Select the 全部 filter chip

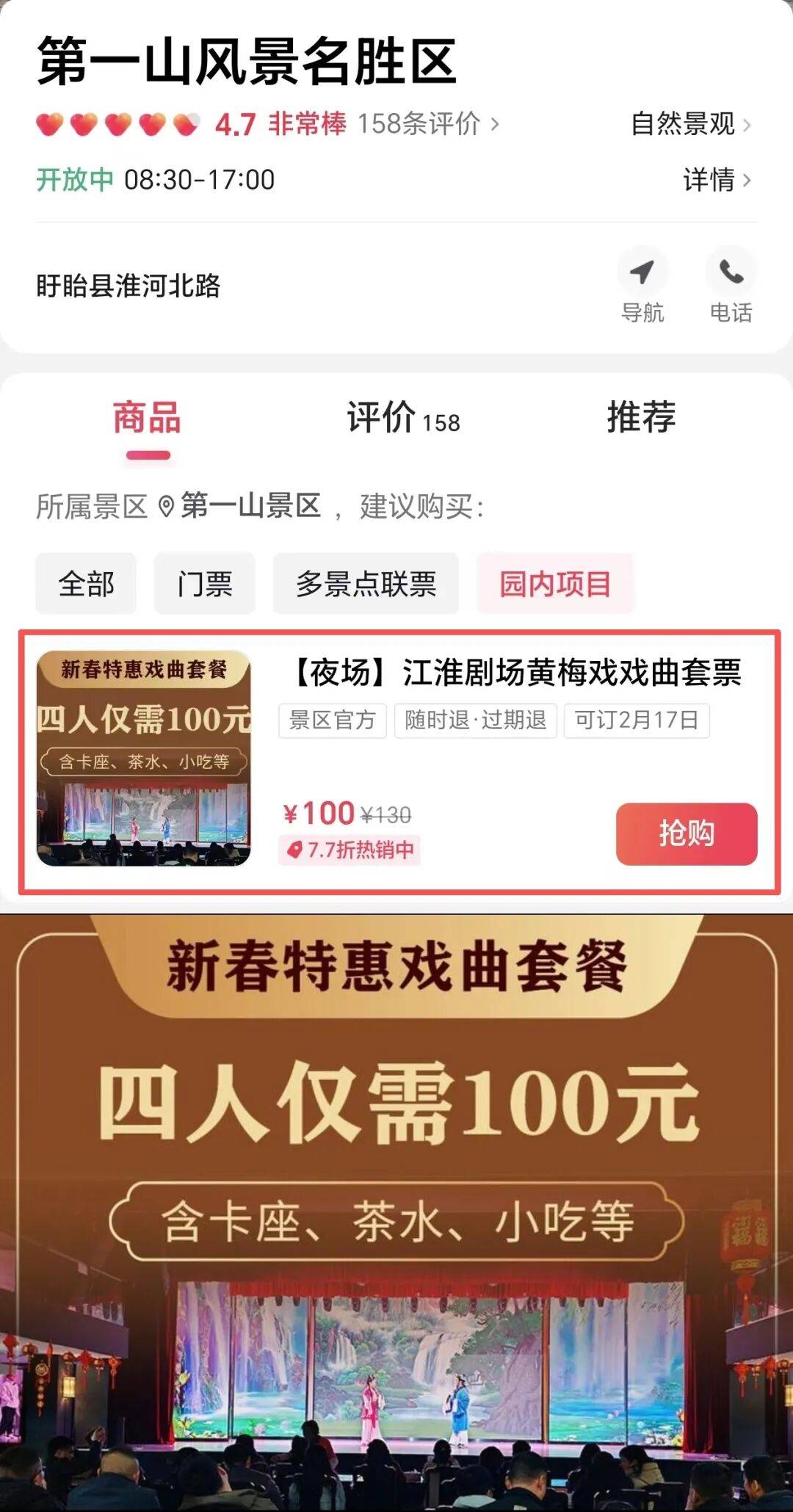coord(86,584)
